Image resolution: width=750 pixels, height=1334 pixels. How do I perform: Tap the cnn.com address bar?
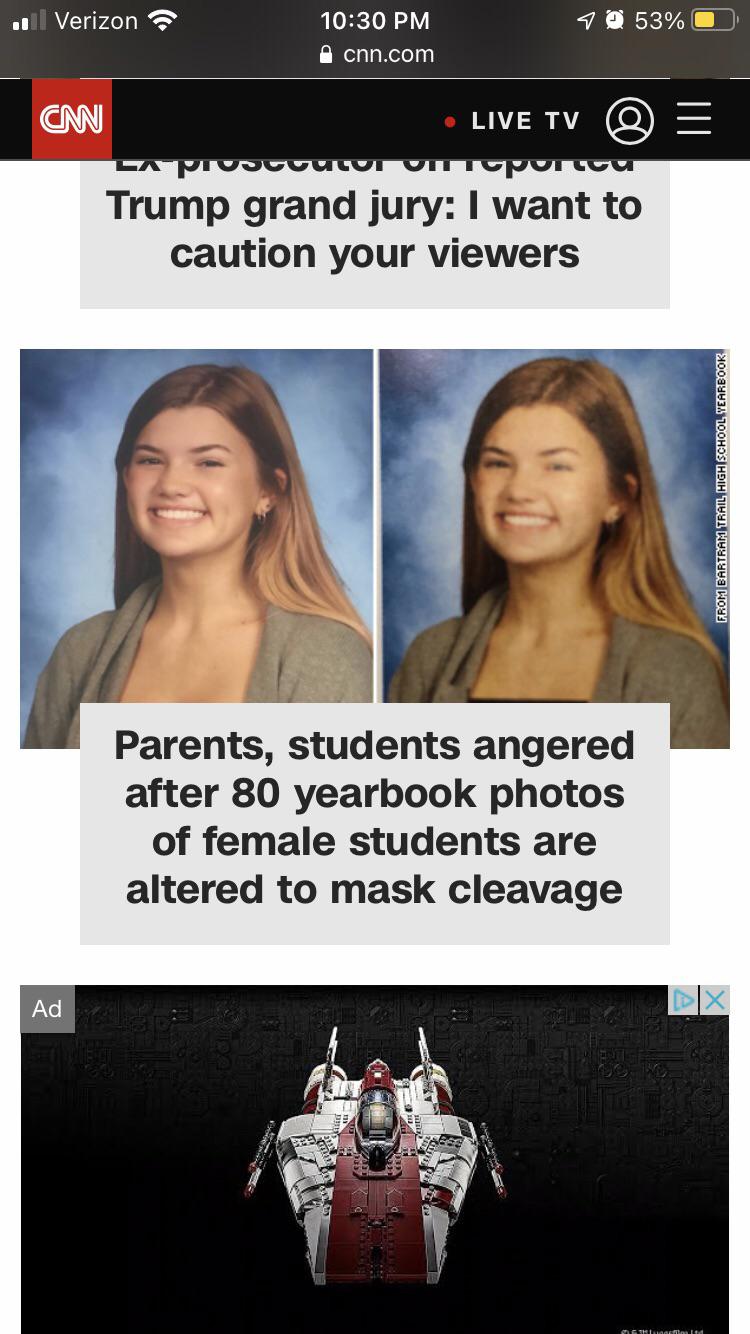pos(376,54)
